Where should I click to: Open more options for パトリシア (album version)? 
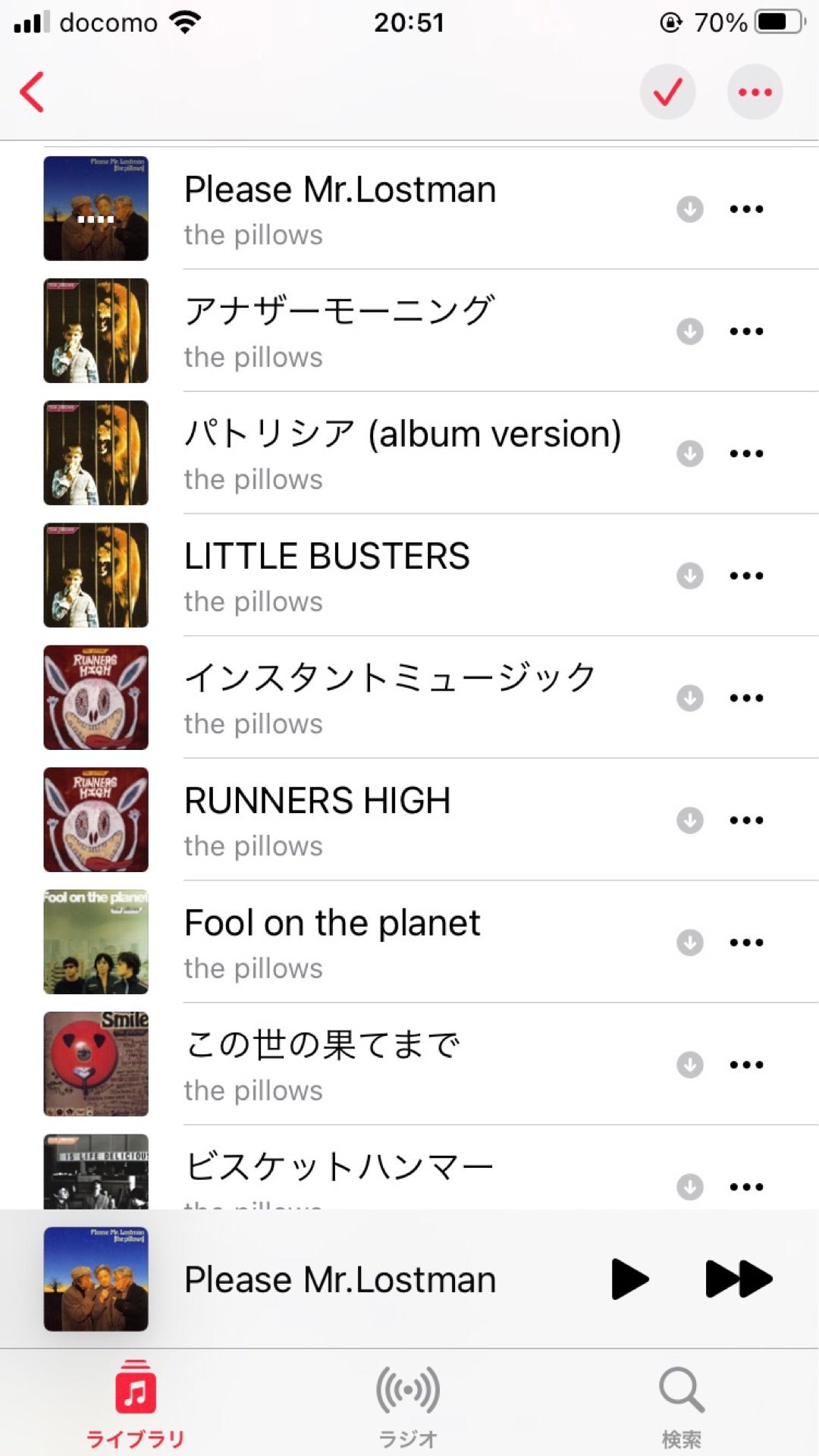point(746,453)
